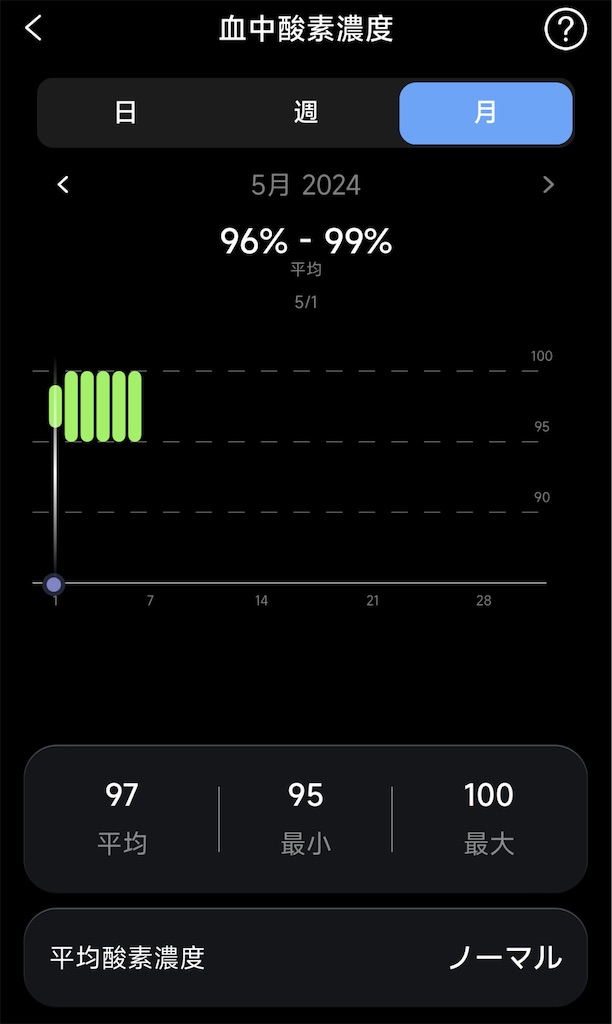The image size is (612, 1024).
Task: Go back from the 血中酸素濃度 screen
Action: [34, 29]
